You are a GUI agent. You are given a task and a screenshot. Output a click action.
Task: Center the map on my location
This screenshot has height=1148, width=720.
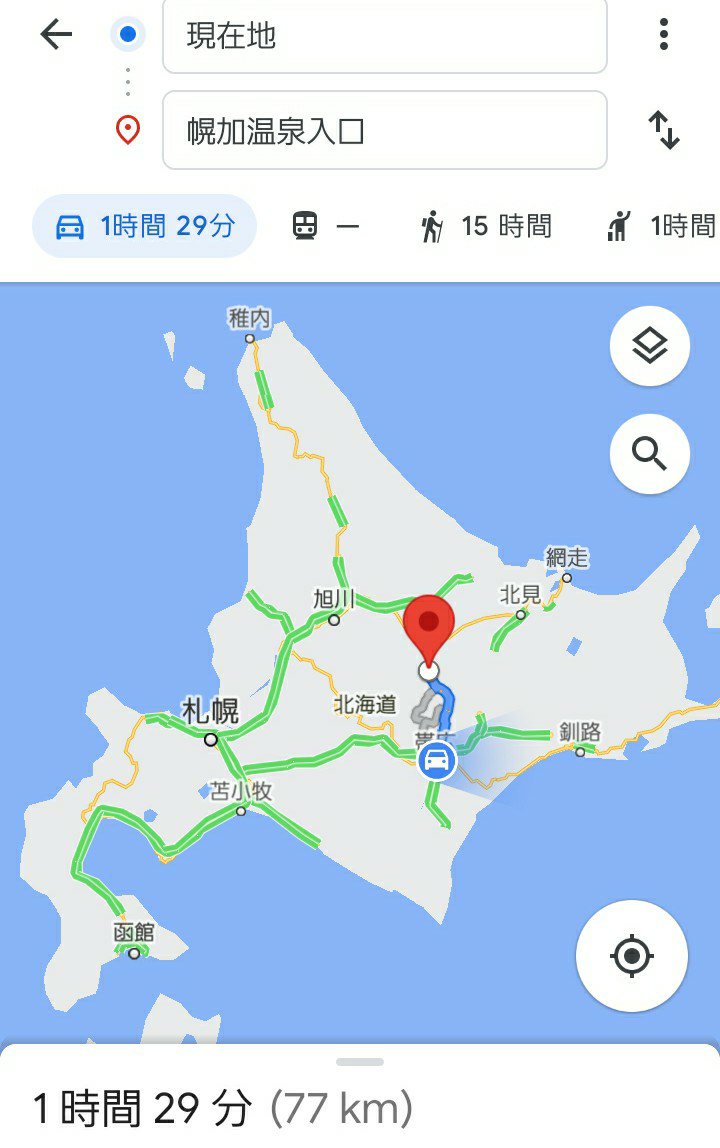click(x=631, y=956)
